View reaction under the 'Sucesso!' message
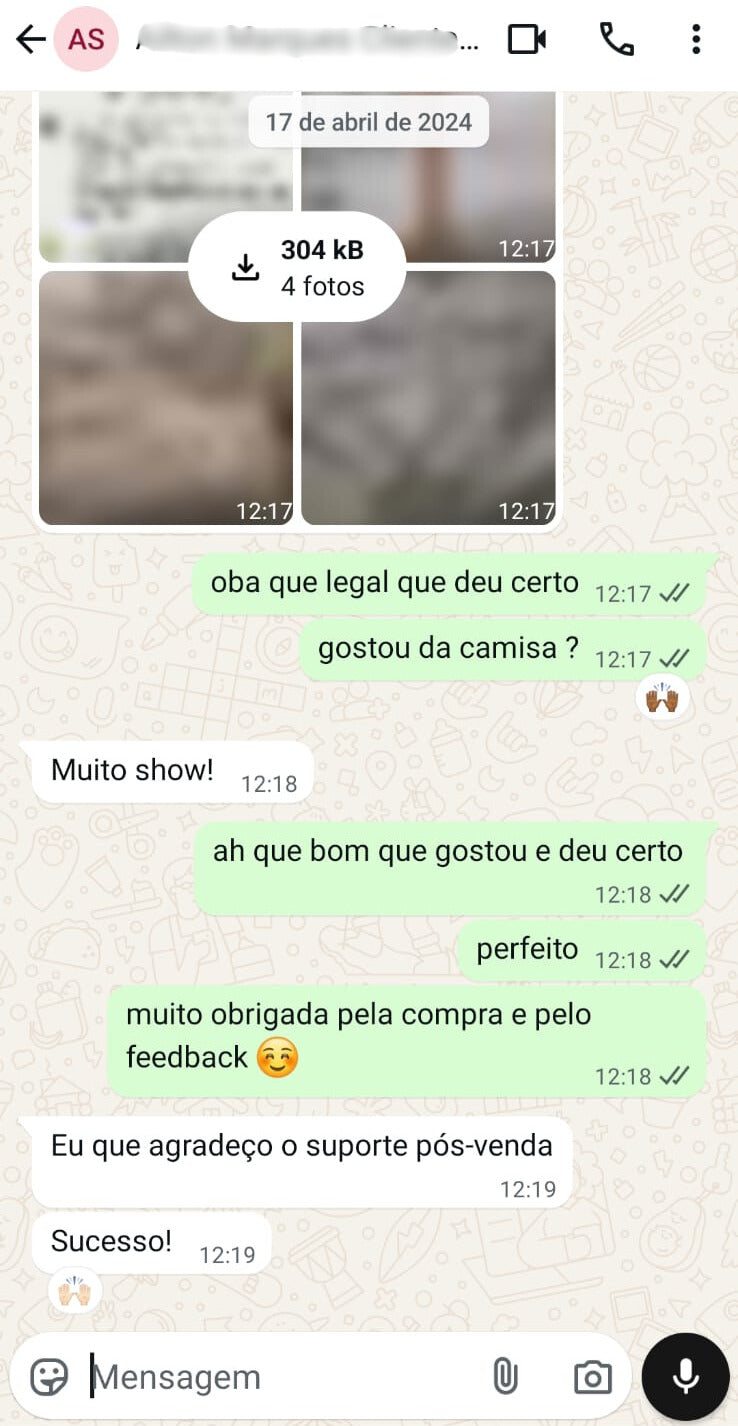 (x=75, y=1292)
